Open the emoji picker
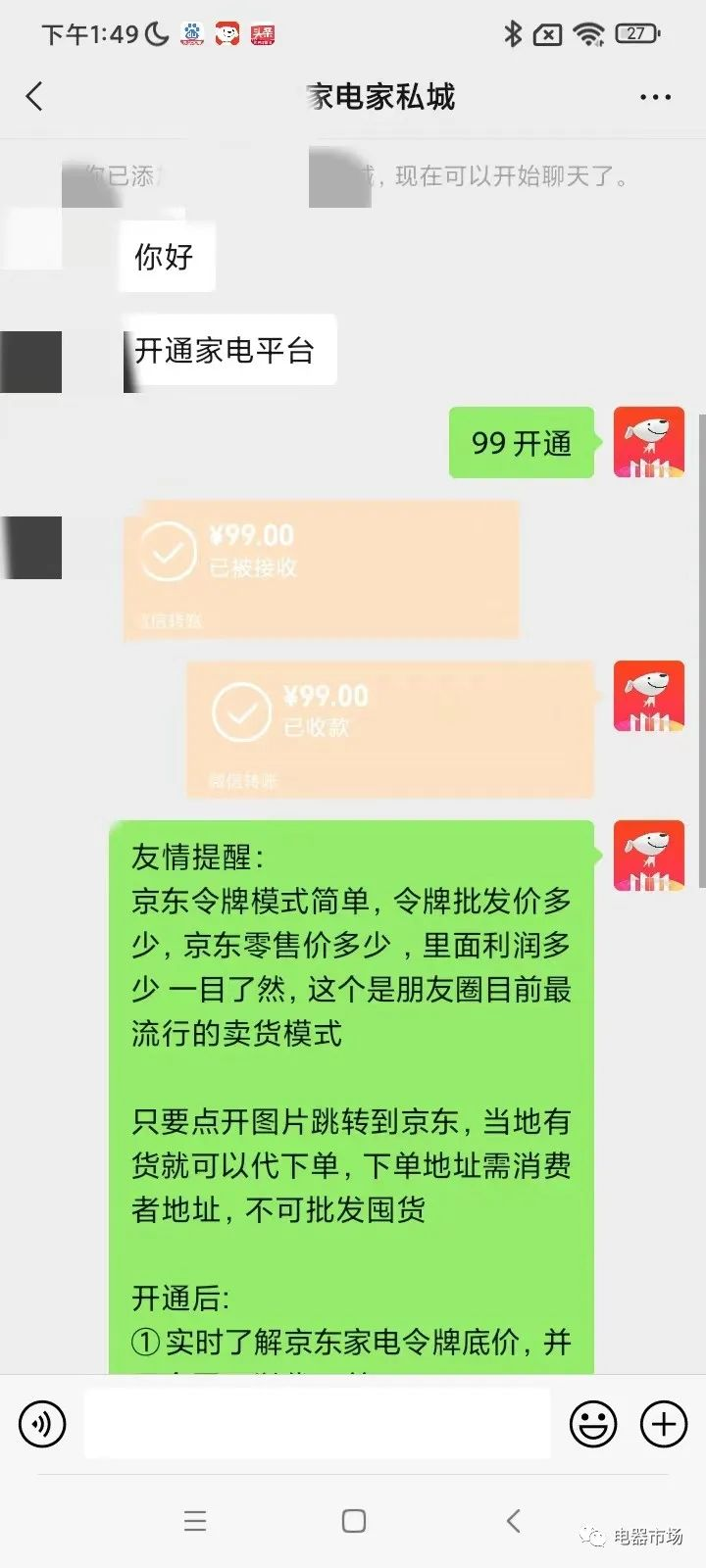Viewport: 706px width, 1568px height. 593,1423
